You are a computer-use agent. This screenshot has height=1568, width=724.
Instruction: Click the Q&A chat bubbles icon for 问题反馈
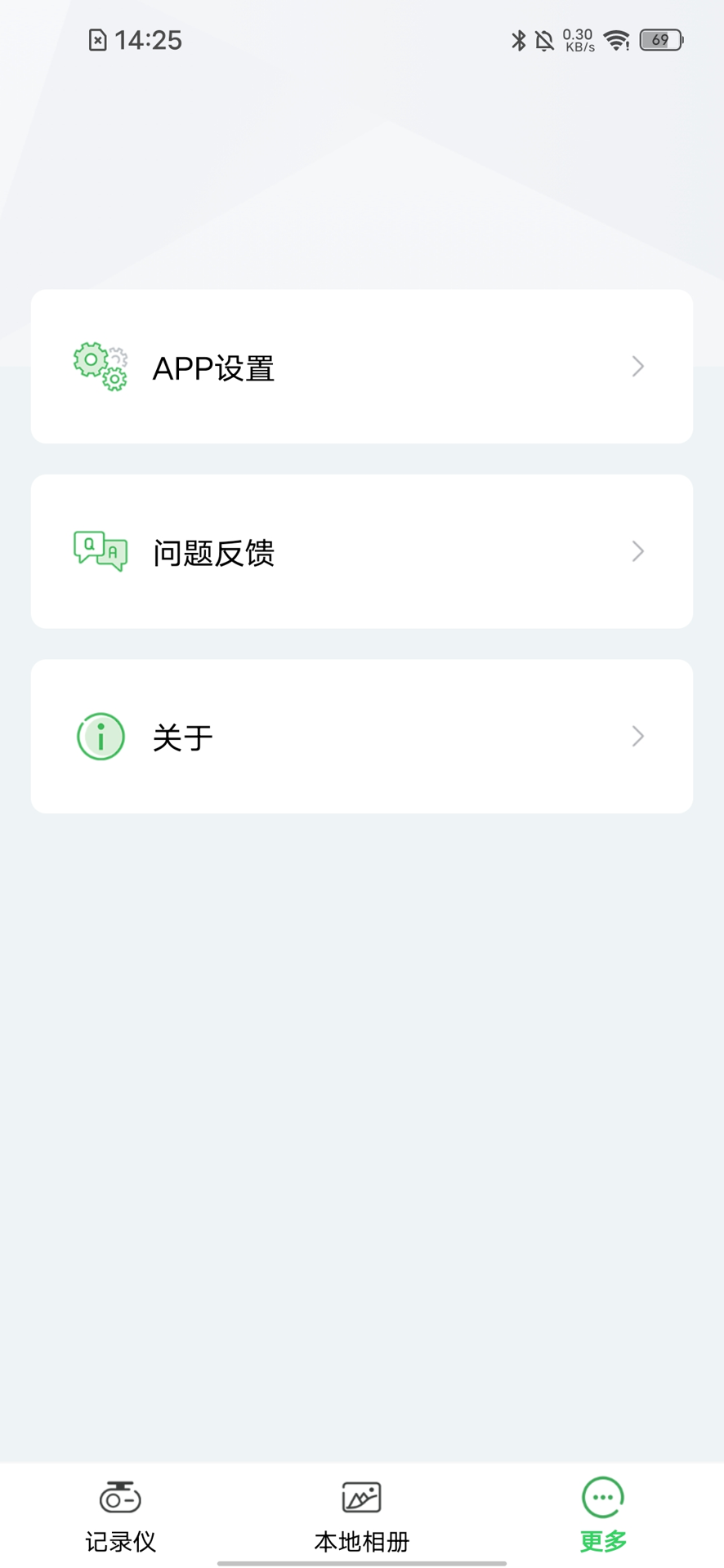tap(99, 551)
